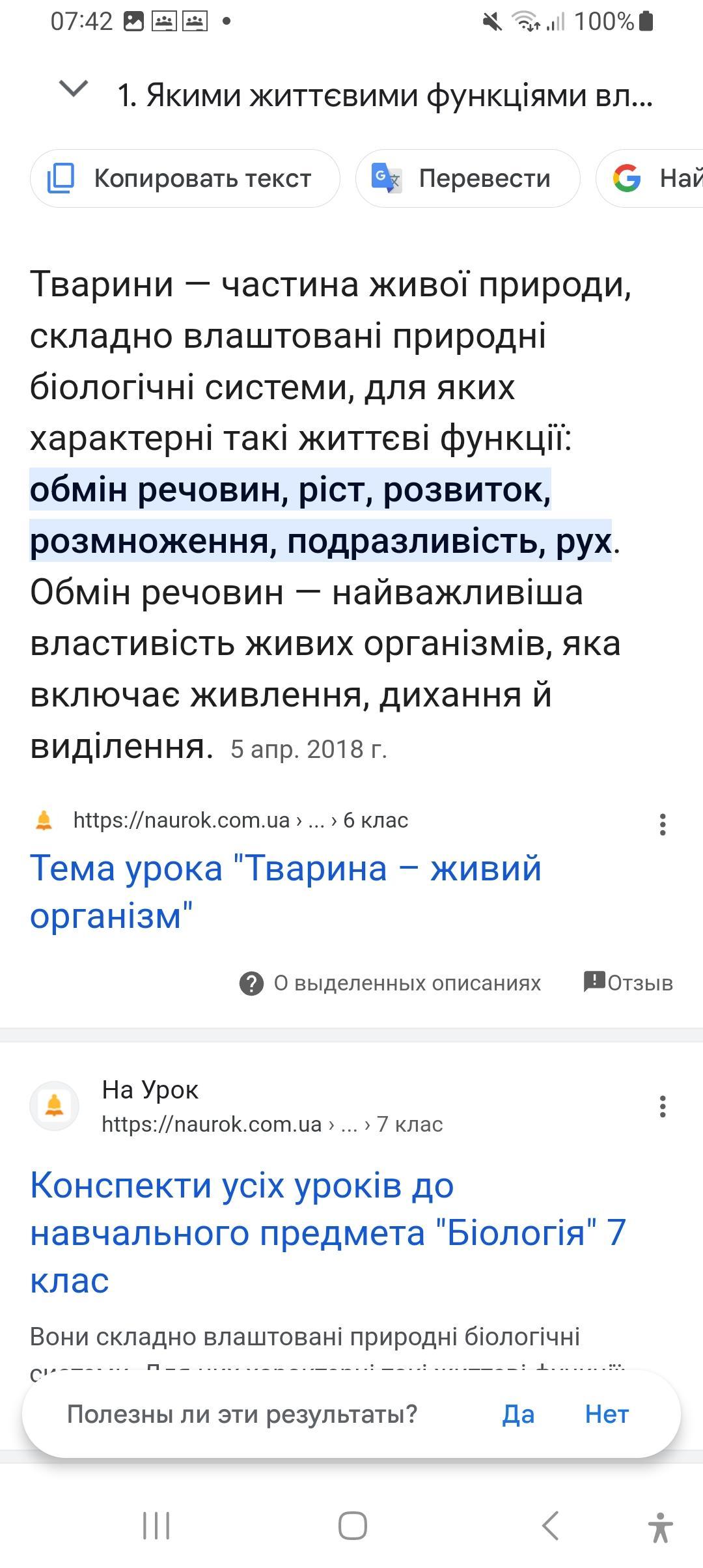Open overflow menu for На Урок result
Screen dimensions: 703x1568
coord(663,1106)
